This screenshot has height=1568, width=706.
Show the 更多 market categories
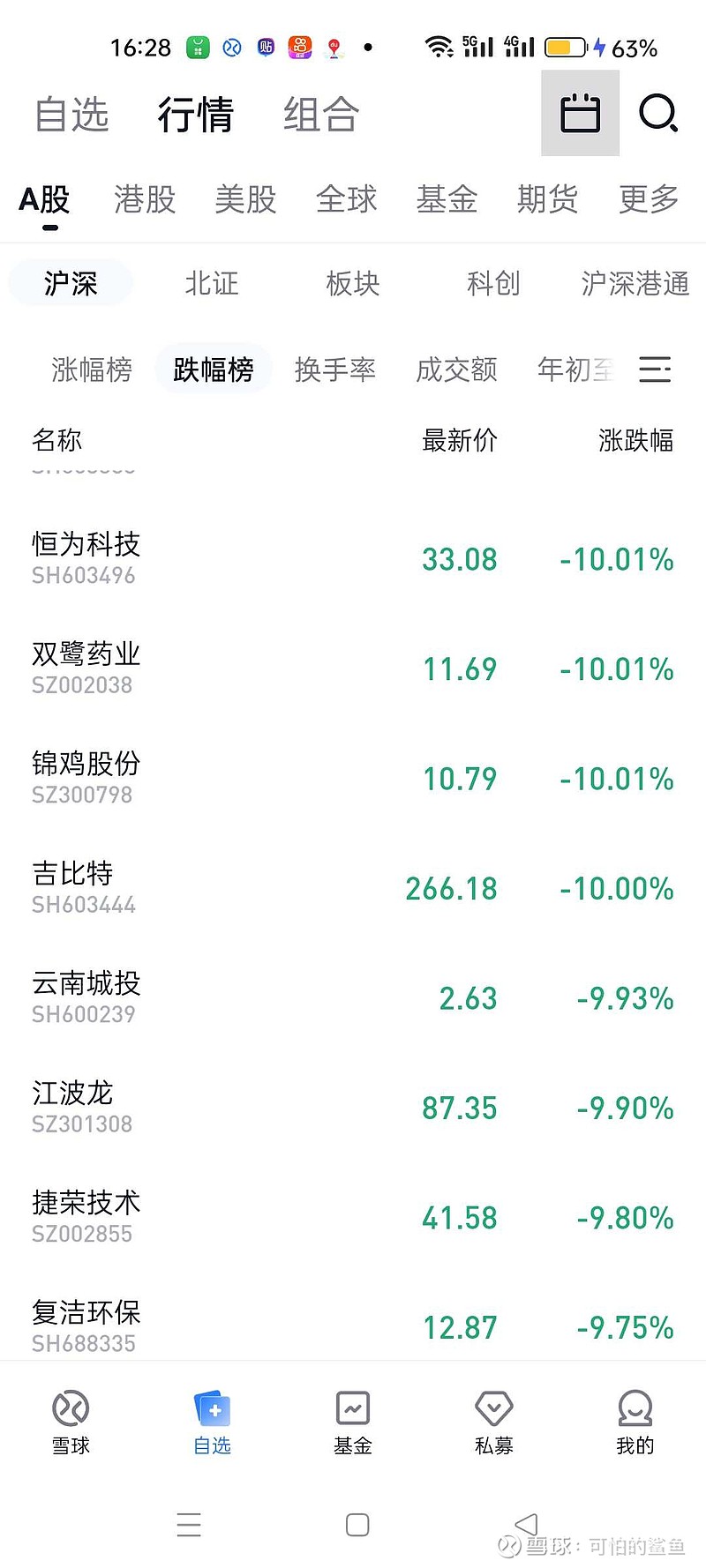(649, 199)
